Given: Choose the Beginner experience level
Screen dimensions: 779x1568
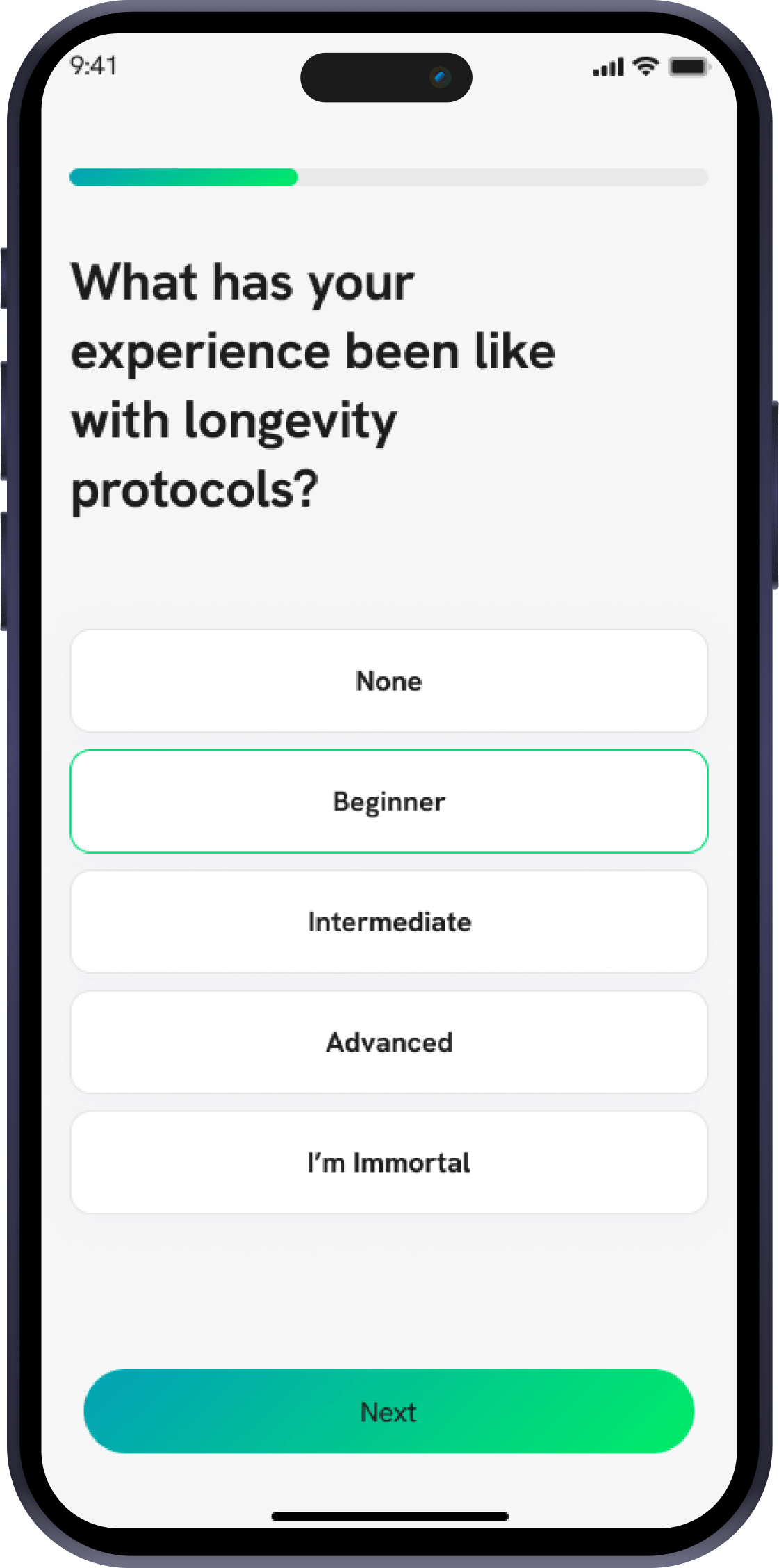Looking at the screenshot, I should click(388, 801).
